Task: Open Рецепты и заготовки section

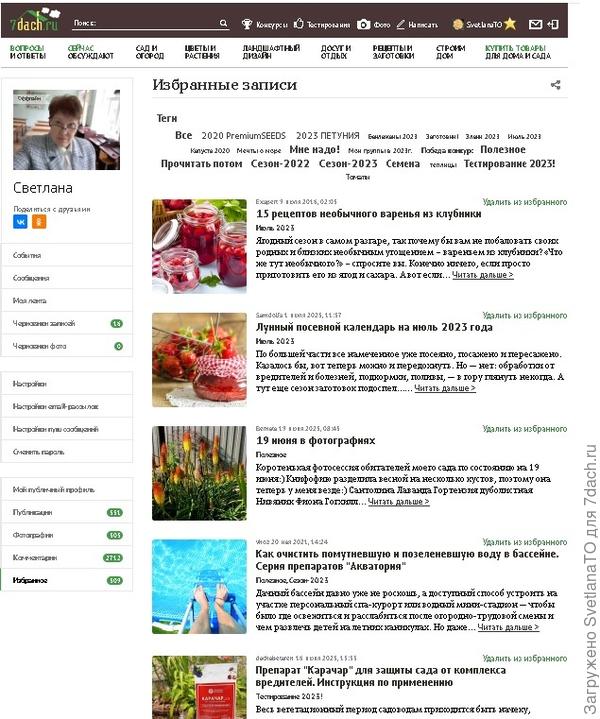Action: pyautogui.click(x=393, y=51)
